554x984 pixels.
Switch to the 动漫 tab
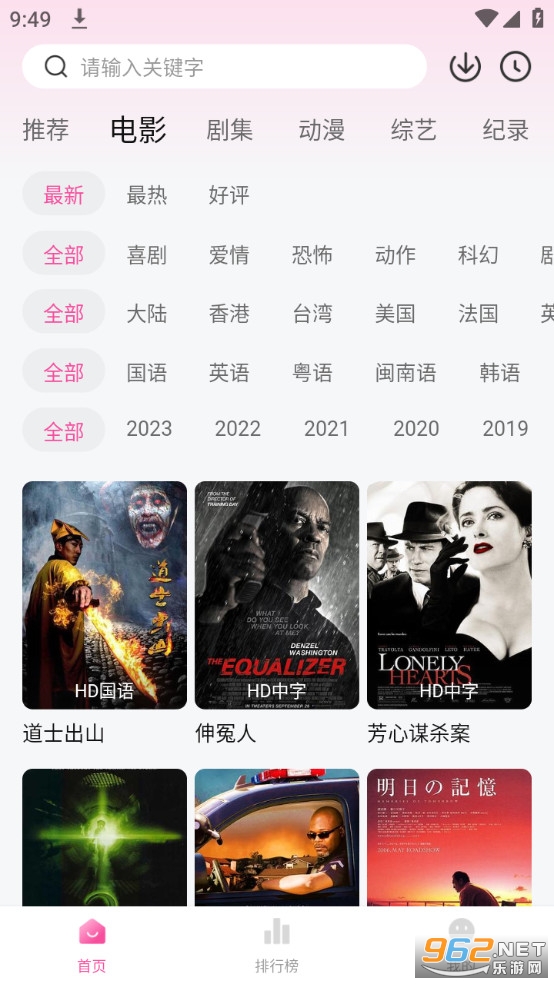point(322,130)
